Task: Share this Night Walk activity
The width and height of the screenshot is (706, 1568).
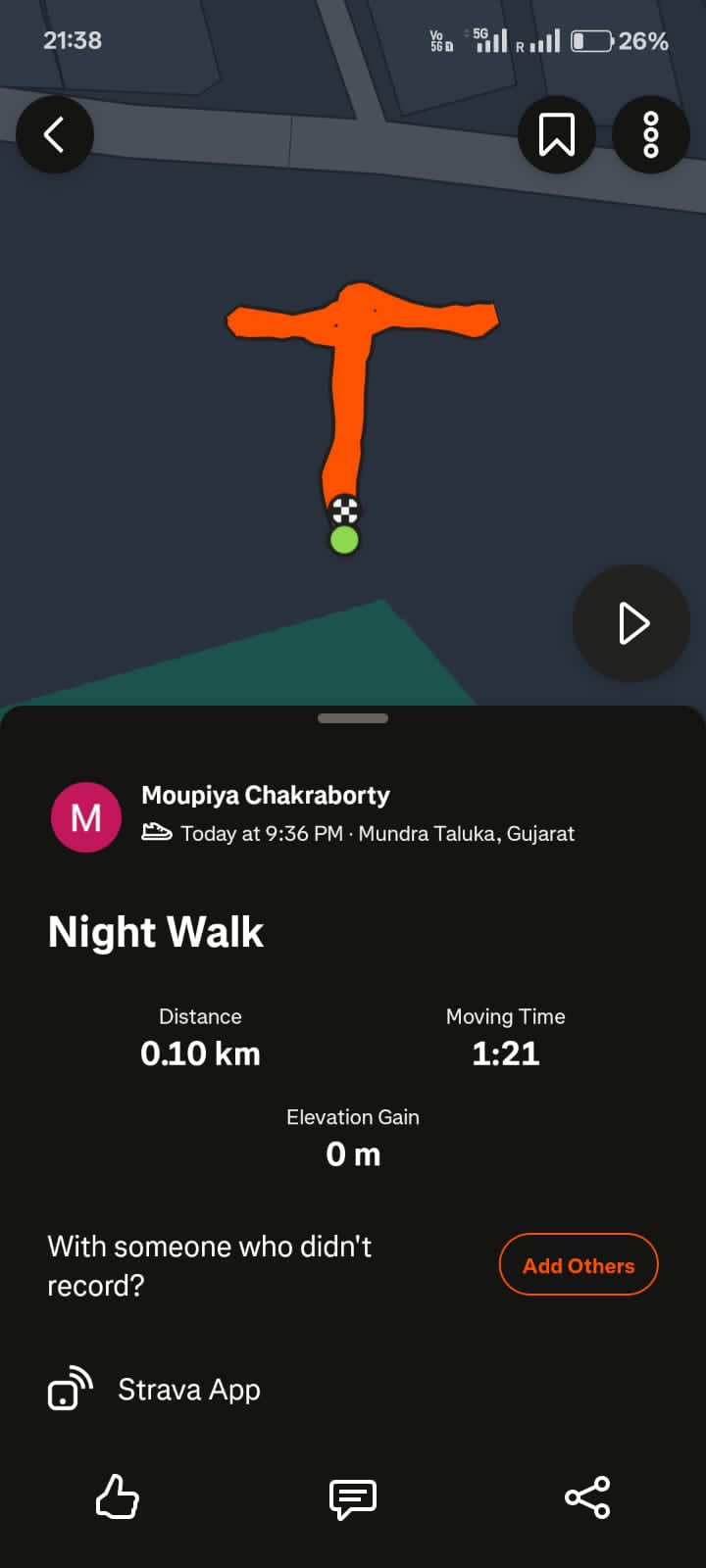Action: point(587,1496)
